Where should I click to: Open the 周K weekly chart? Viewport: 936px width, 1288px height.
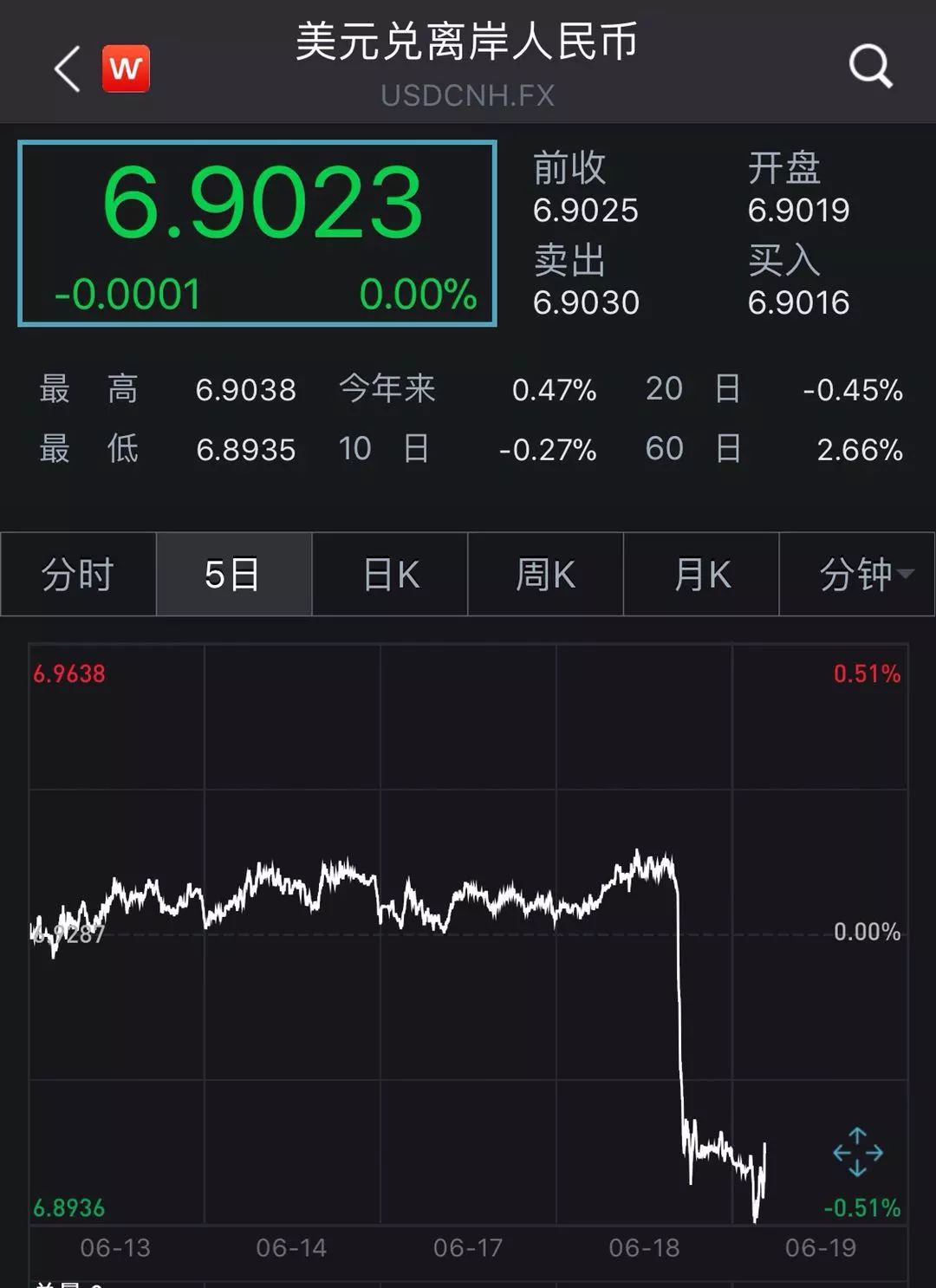pyautogui.click(x=544, y=574)
